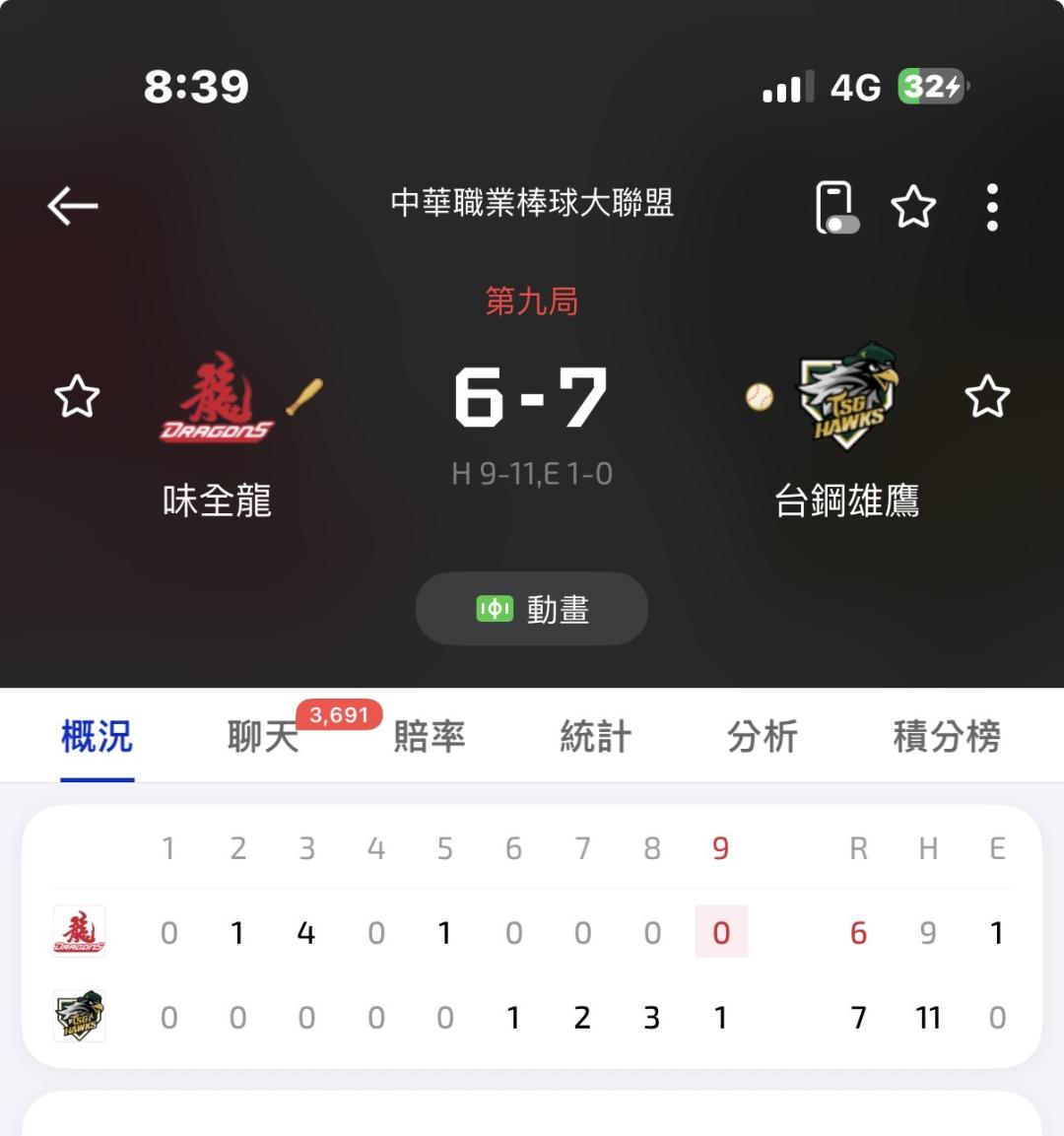The width and height of the screenshot is (1064, 1136).
Task: Open the 動畫 live animation button
Action: (532, 609)
